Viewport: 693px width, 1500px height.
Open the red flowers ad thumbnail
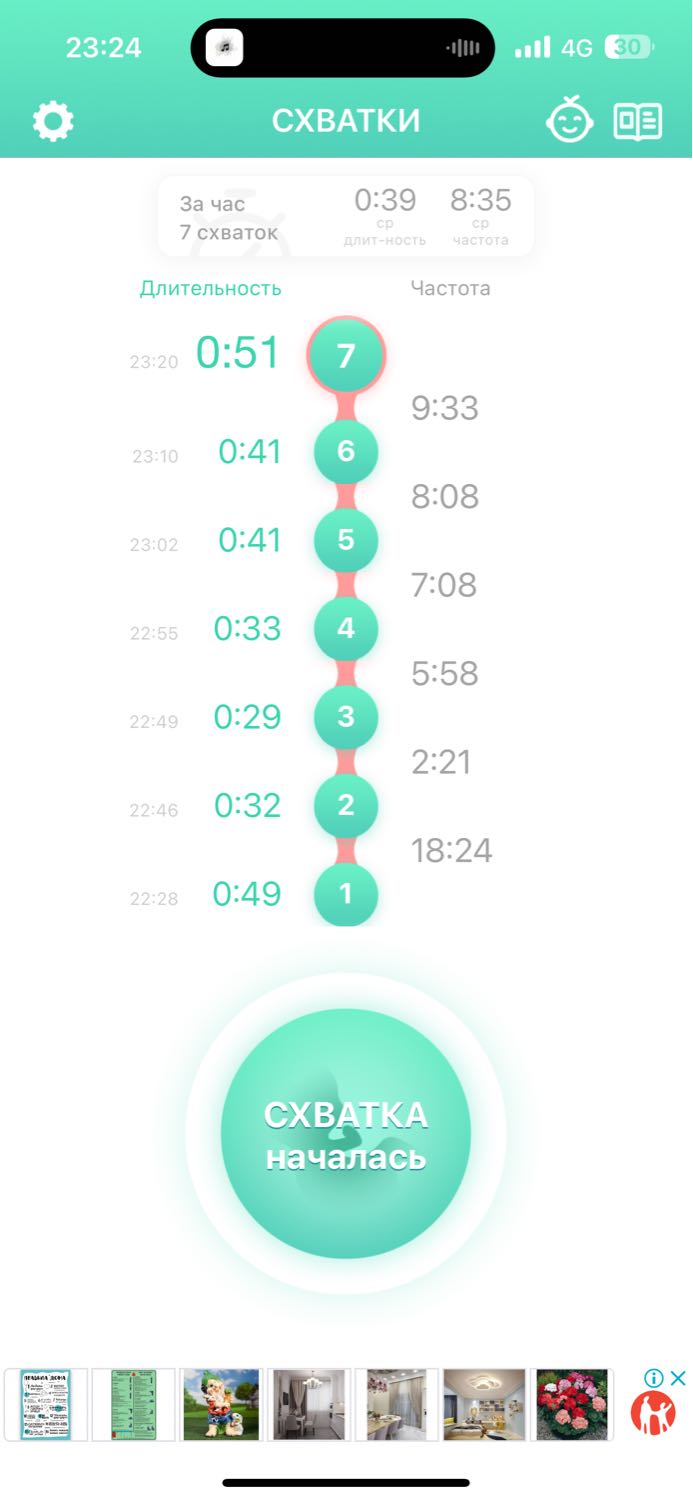pyautogui.click(x=572, y=1405)
